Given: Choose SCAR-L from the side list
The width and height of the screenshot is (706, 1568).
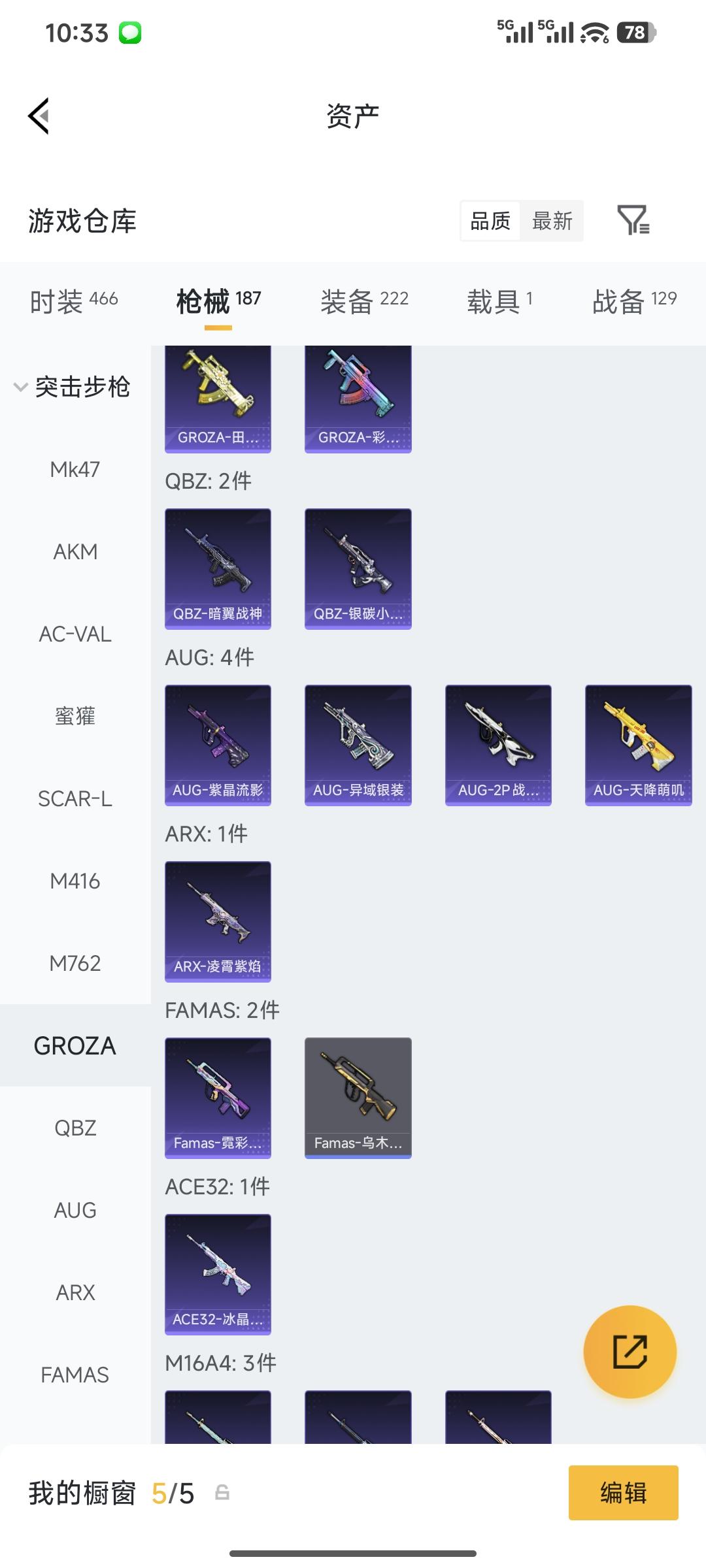Looking at the screenshot, I should (x=75, y=799).
